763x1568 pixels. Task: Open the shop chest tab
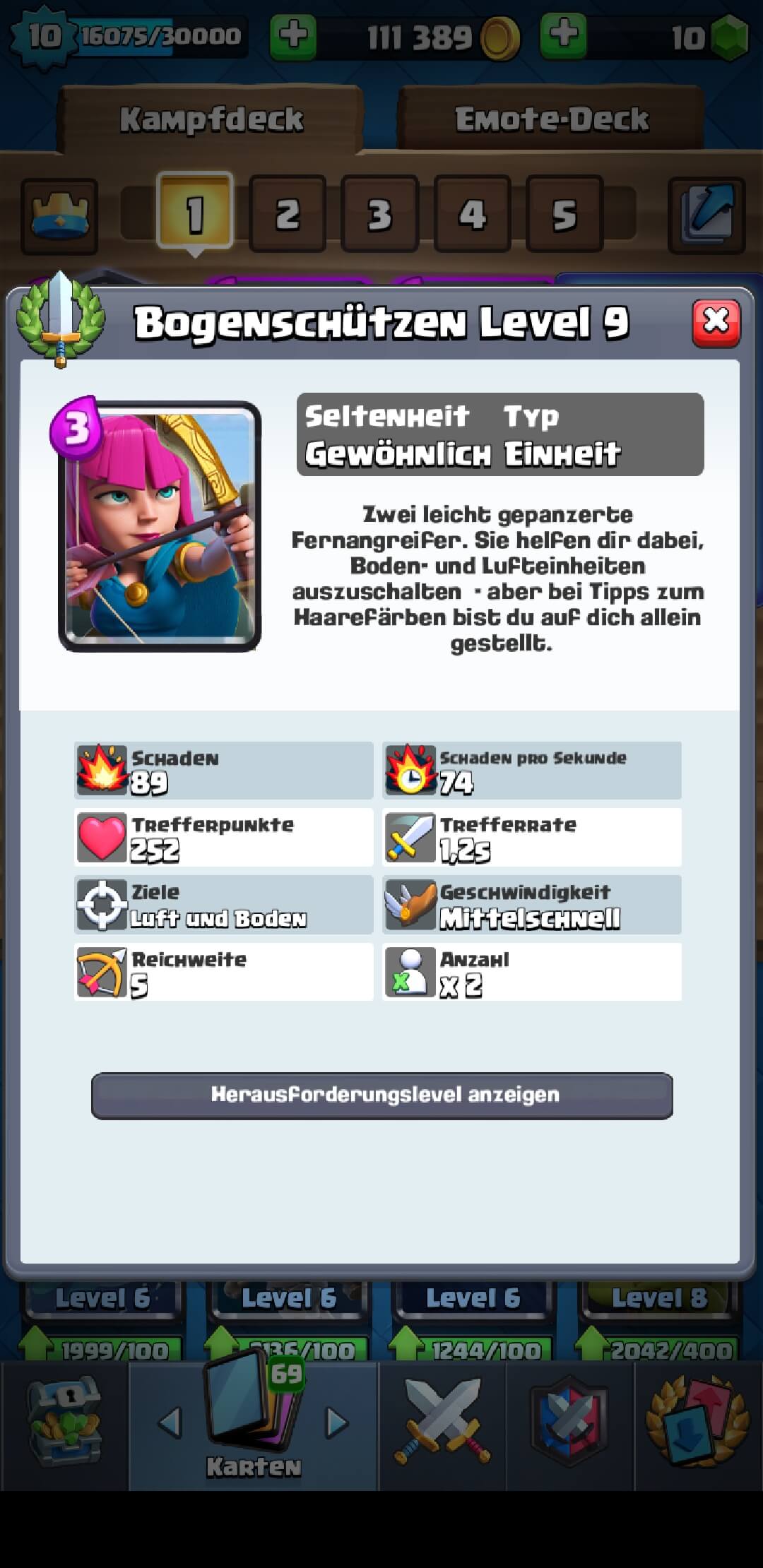[x=64, y=1423]
